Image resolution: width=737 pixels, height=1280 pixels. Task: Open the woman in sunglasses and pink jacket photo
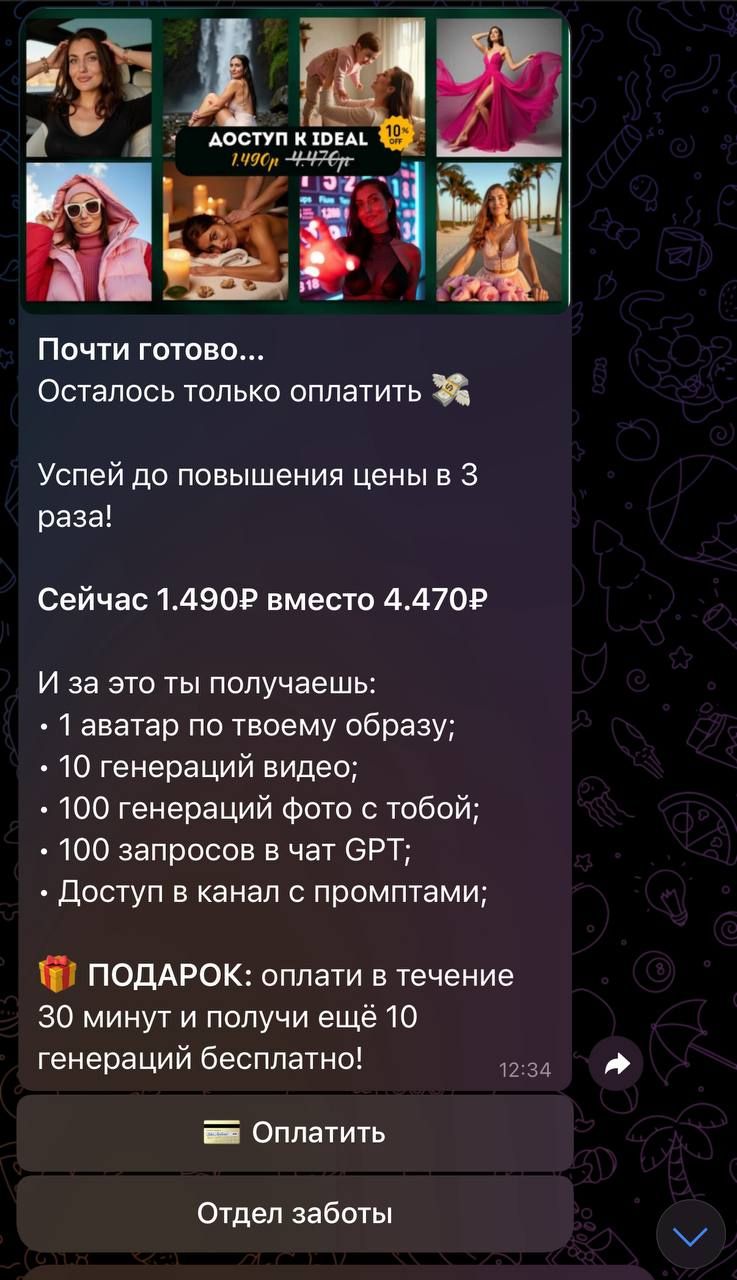point(88,232)
